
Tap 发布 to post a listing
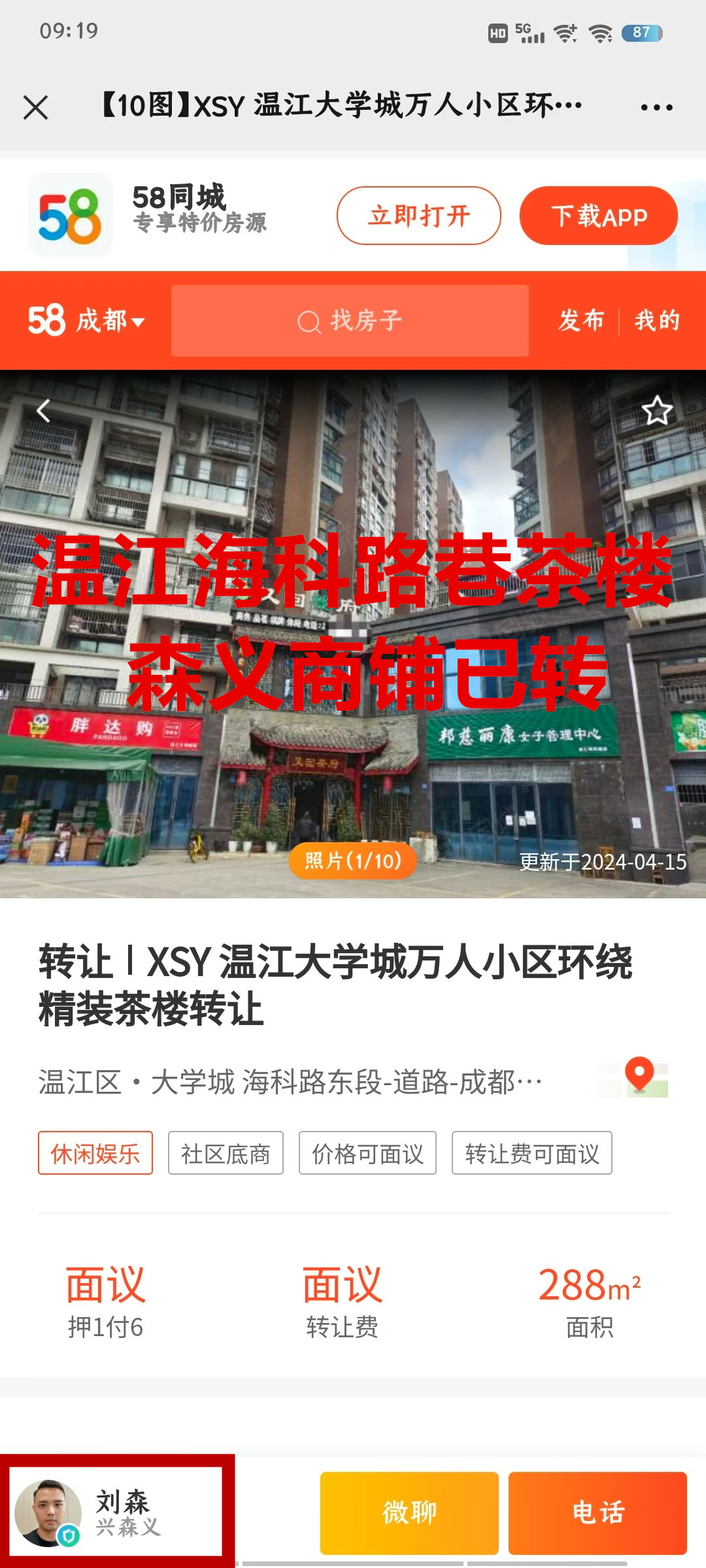coord(581,321)
